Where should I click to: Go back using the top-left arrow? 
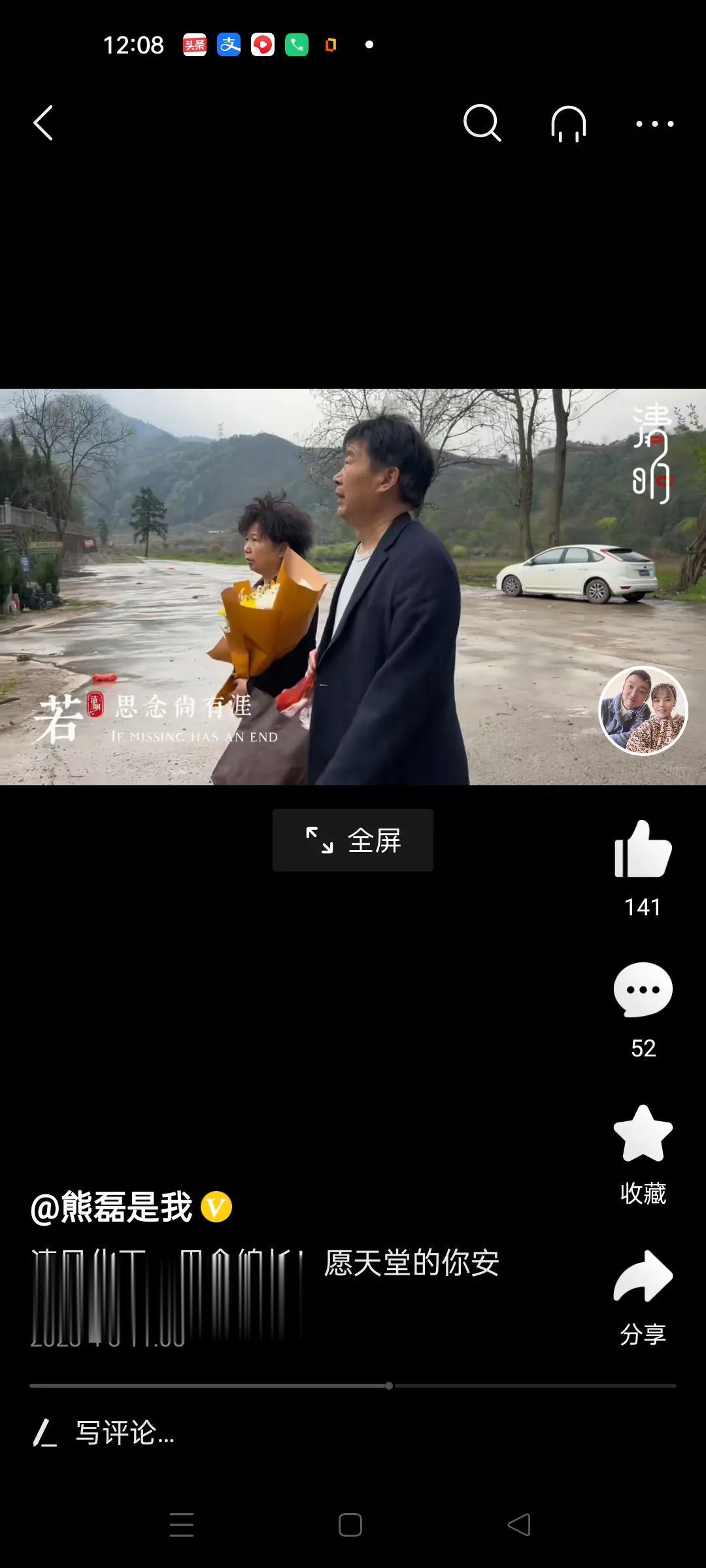tap(43, 123)
